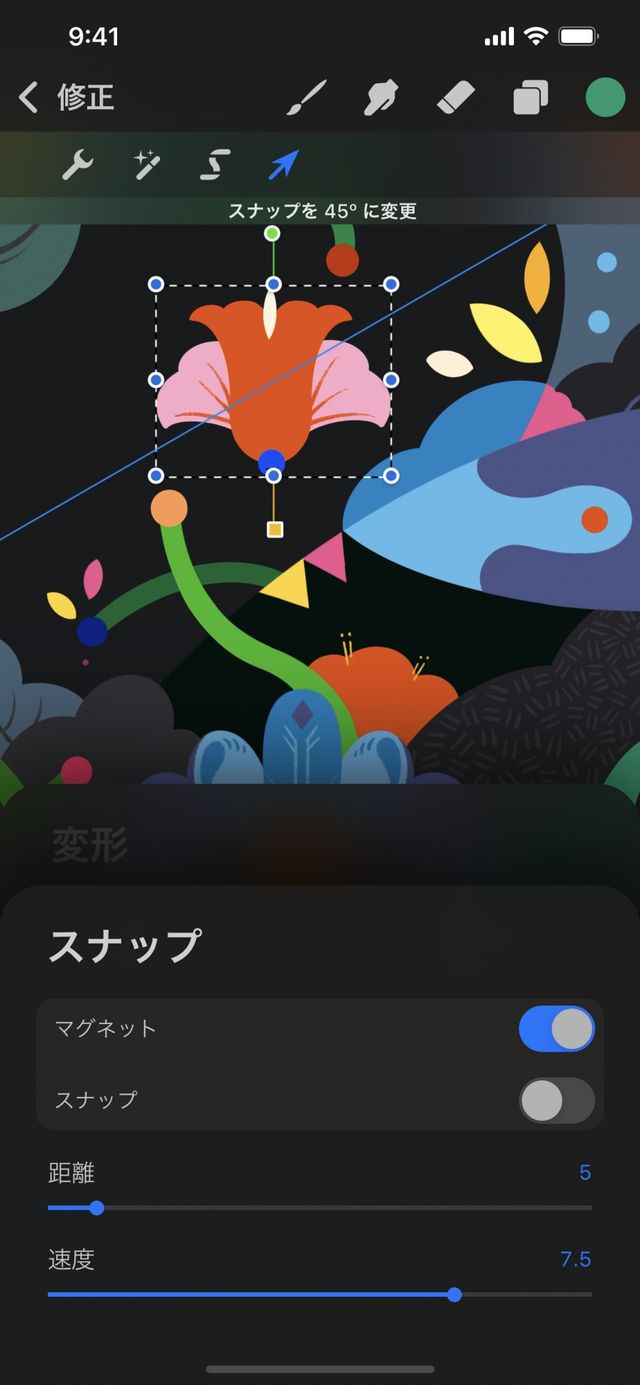Open the layers panel
Viewport: 640px width, 1385px height.
point(530,98)
